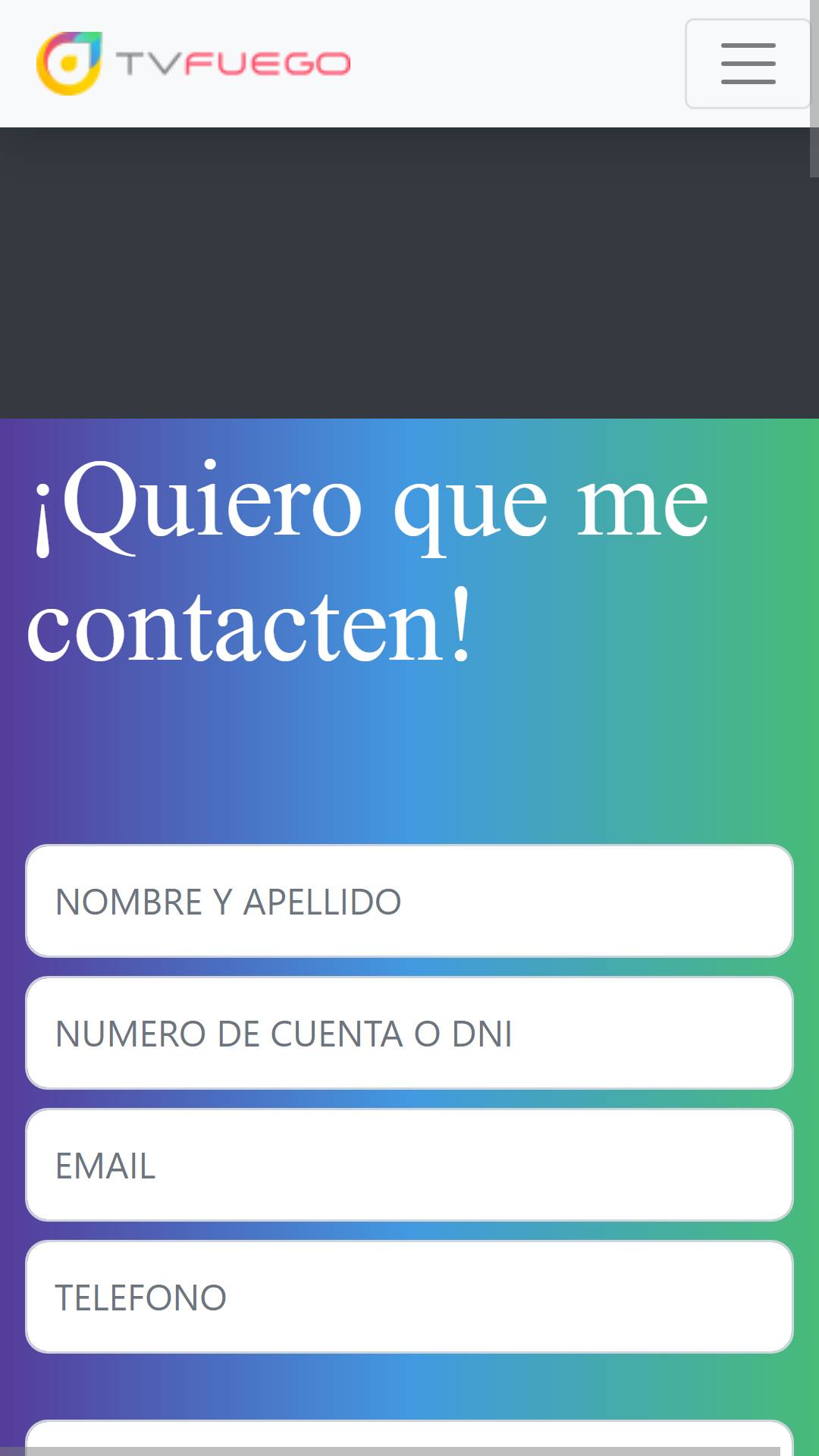
Task: Tap the TVFuego logo to go home
Action: [x=193, y=64]
